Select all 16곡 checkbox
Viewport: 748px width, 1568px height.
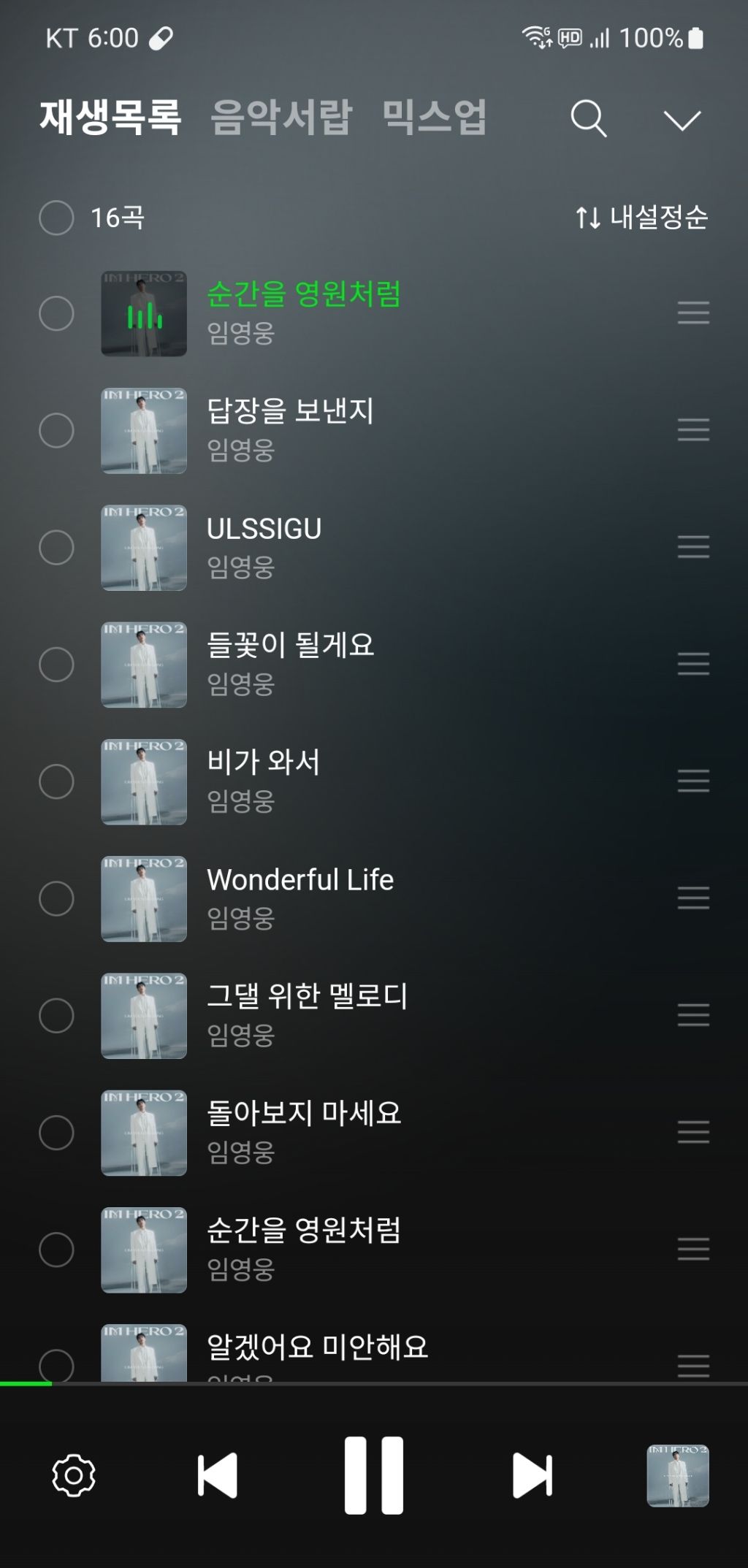click(56, 218)
